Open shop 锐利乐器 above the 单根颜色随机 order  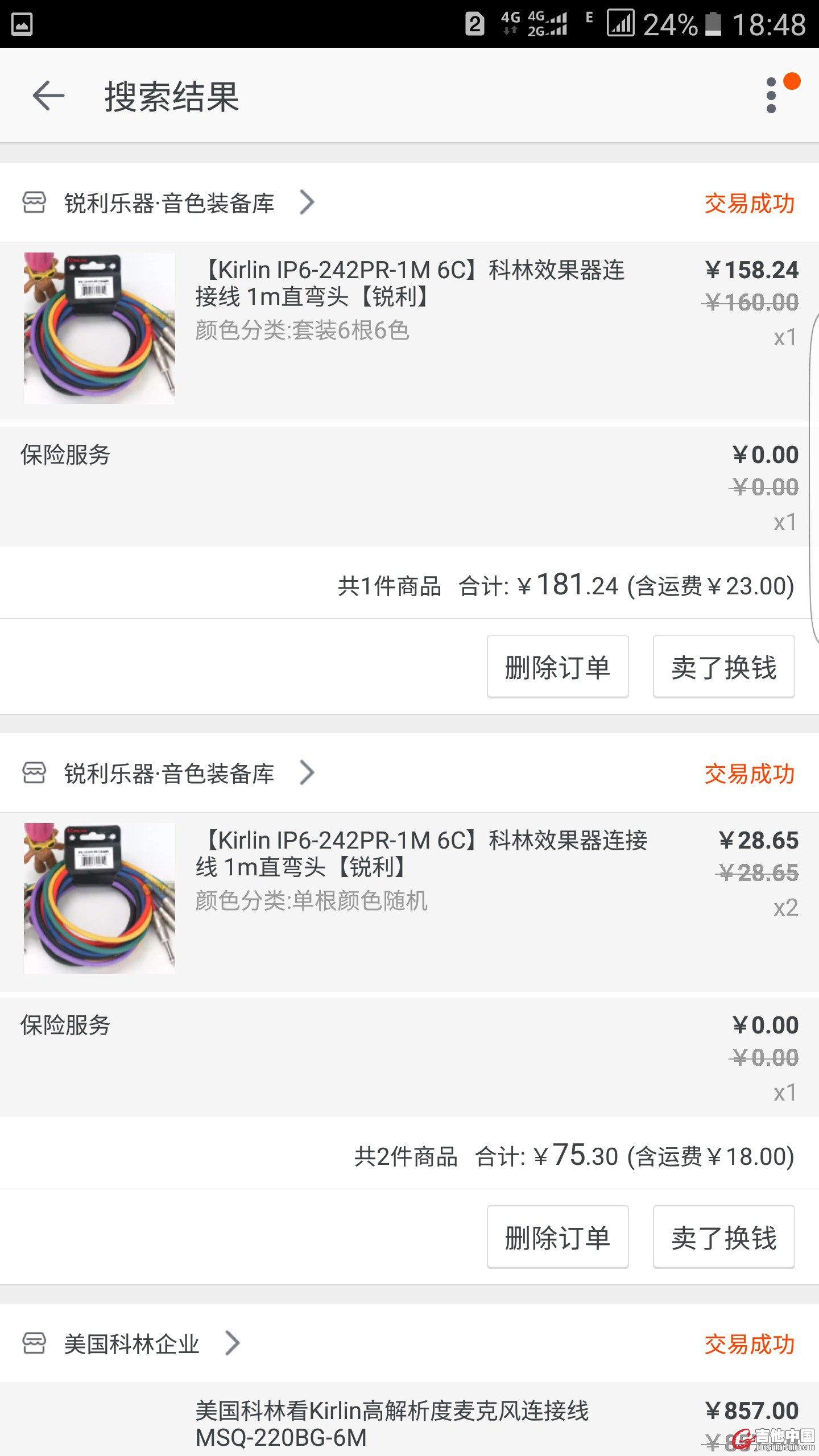[x=169, y=773]
